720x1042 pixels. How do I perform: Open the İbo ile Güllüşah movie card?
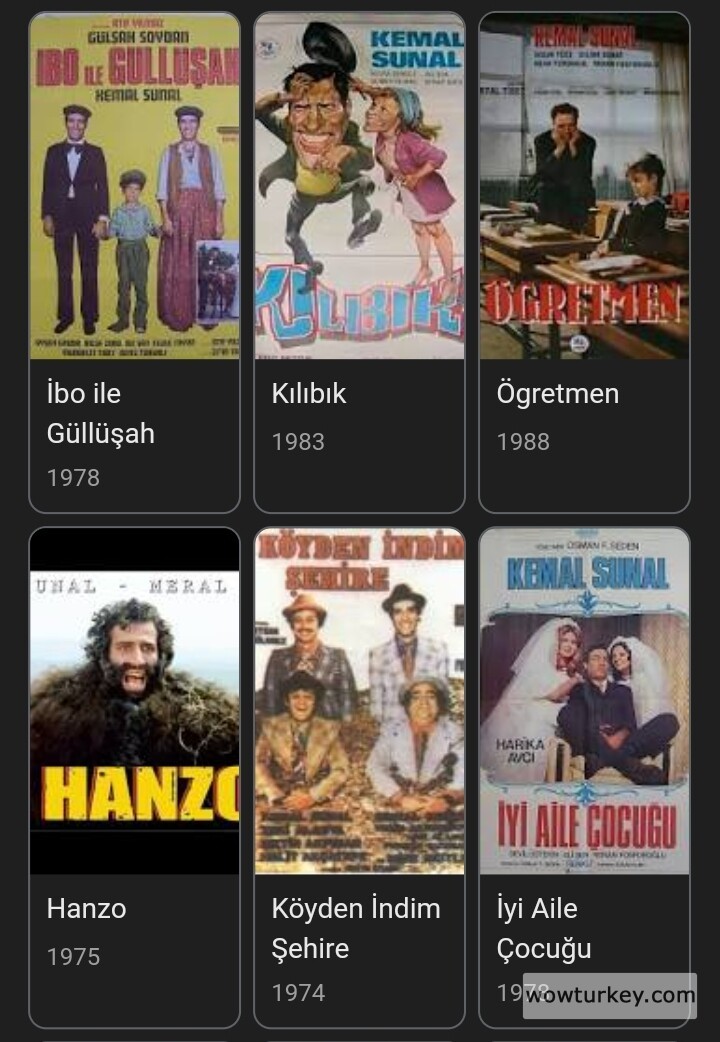[134, 262]
